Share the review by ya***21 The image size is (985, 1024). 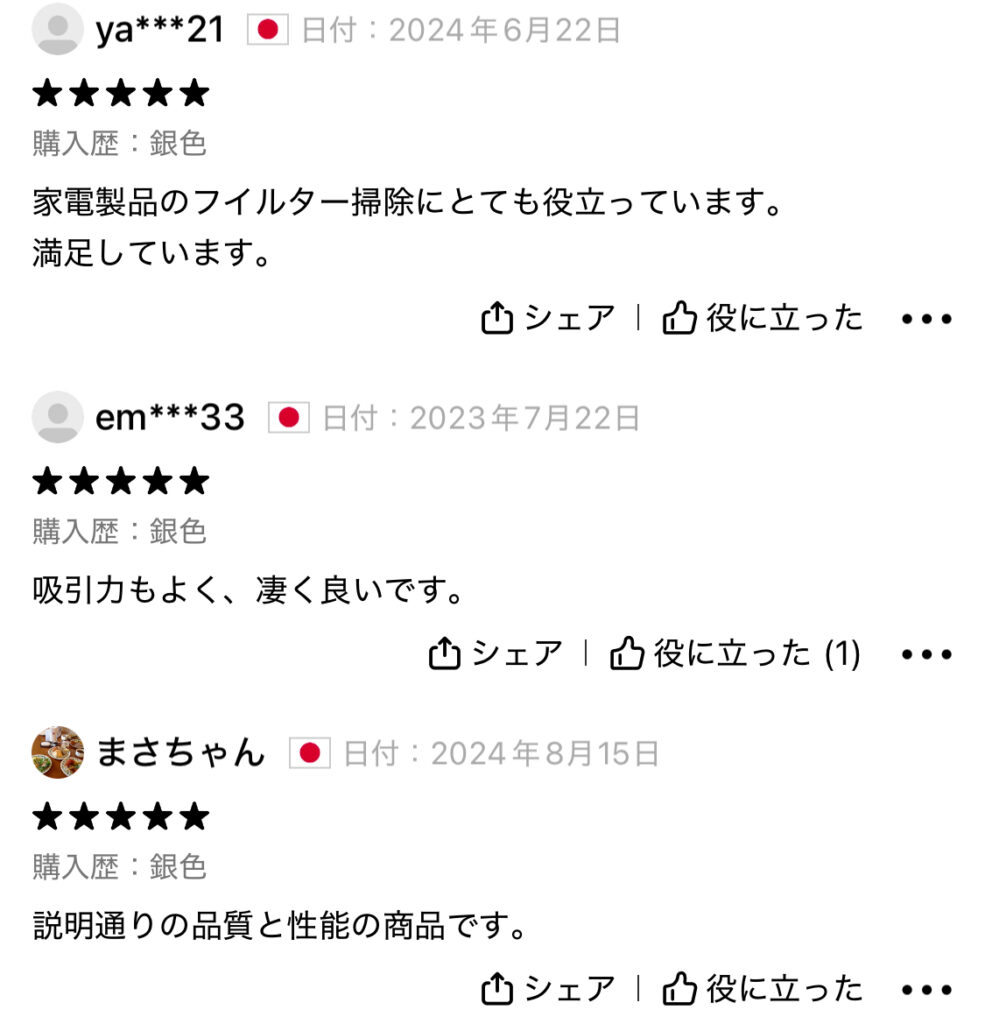click(x=548, y=319)
